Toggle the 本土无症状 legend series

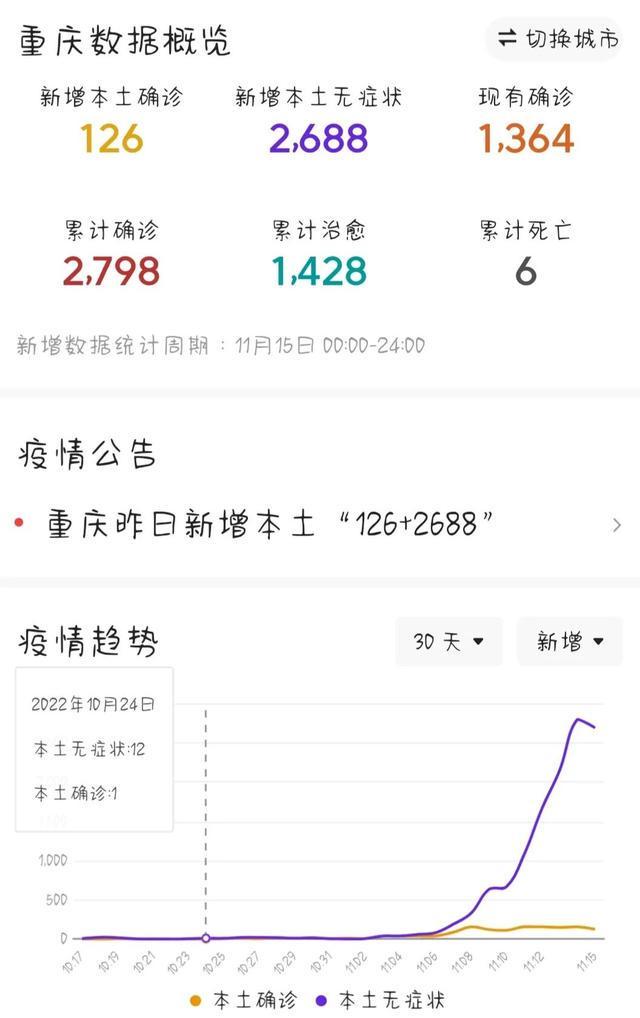380,999
